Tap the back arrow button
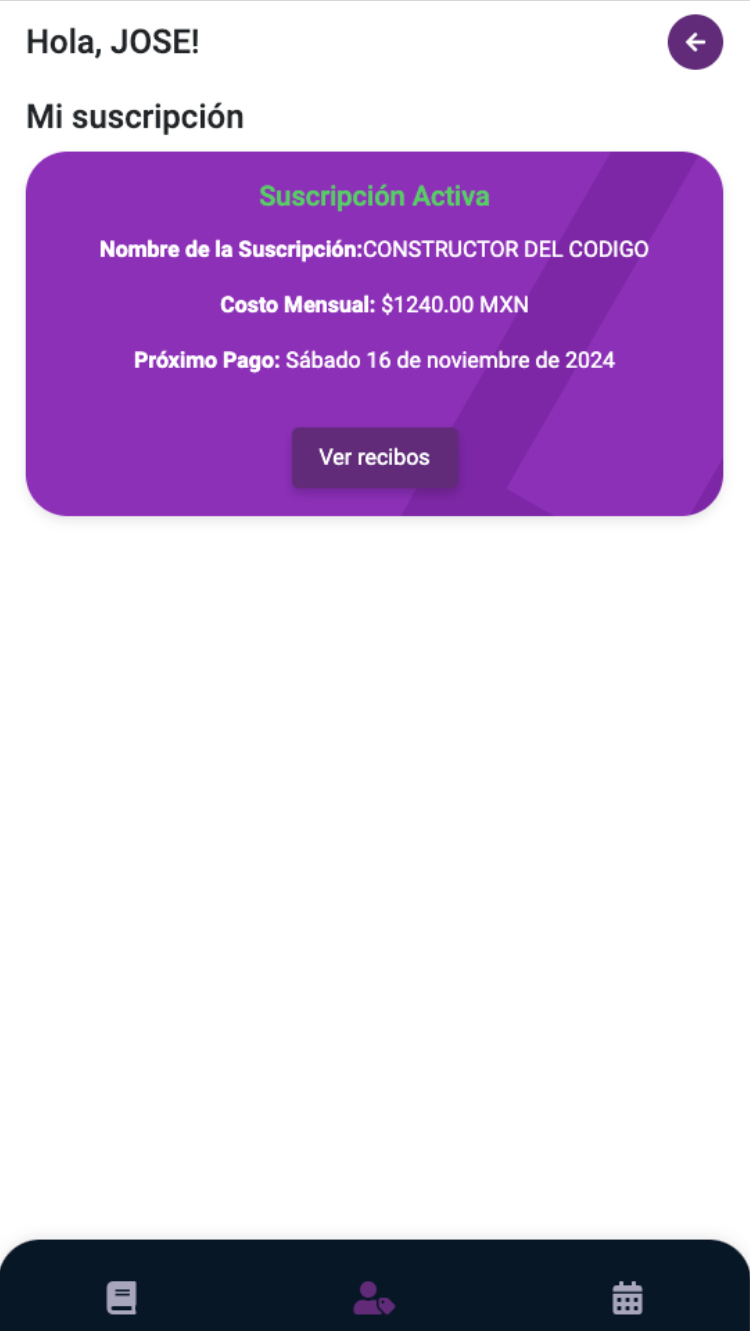The image size is (750, 1331). [x=695, y=42]
